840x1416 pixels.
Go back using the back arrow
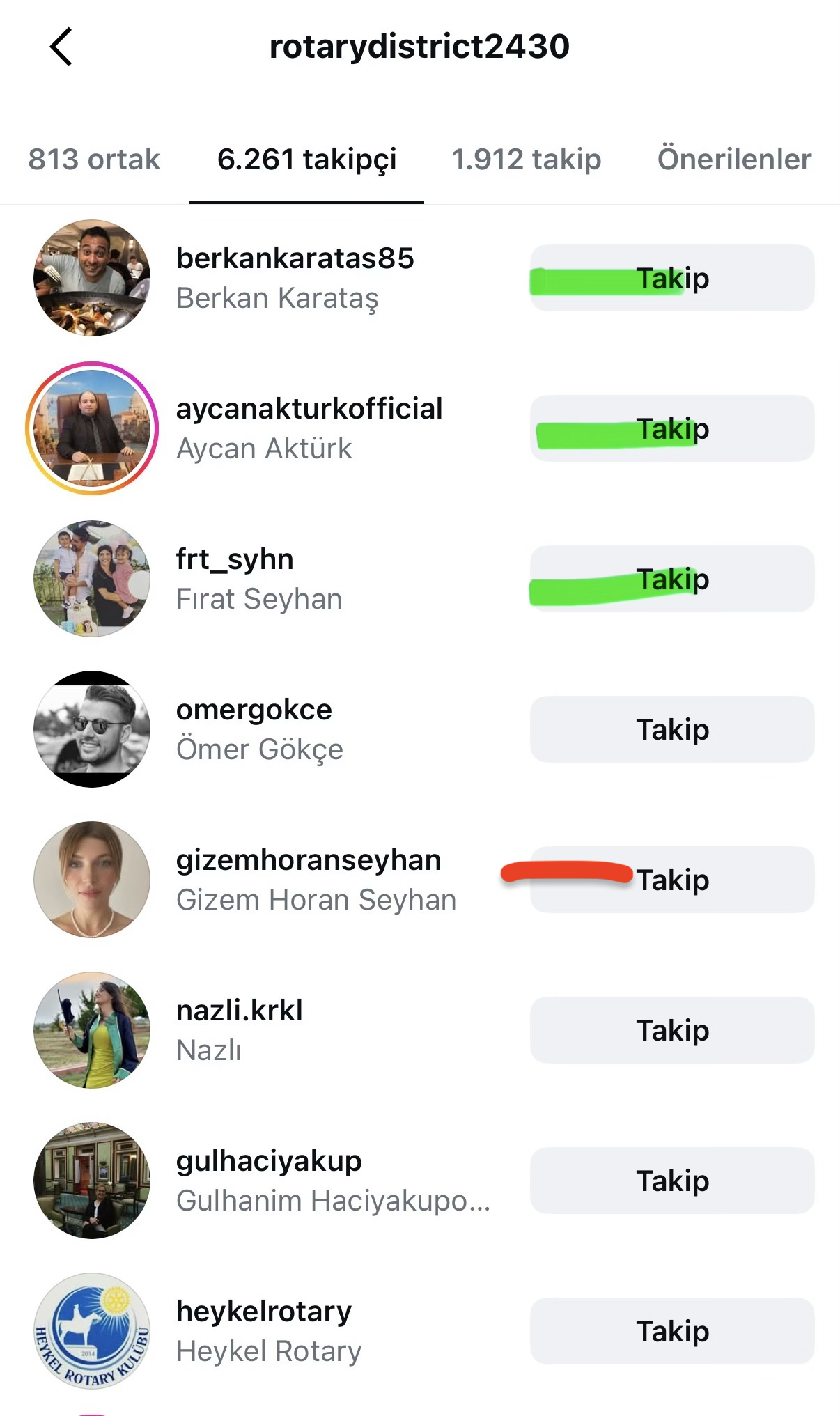click(x=61, y=47)
